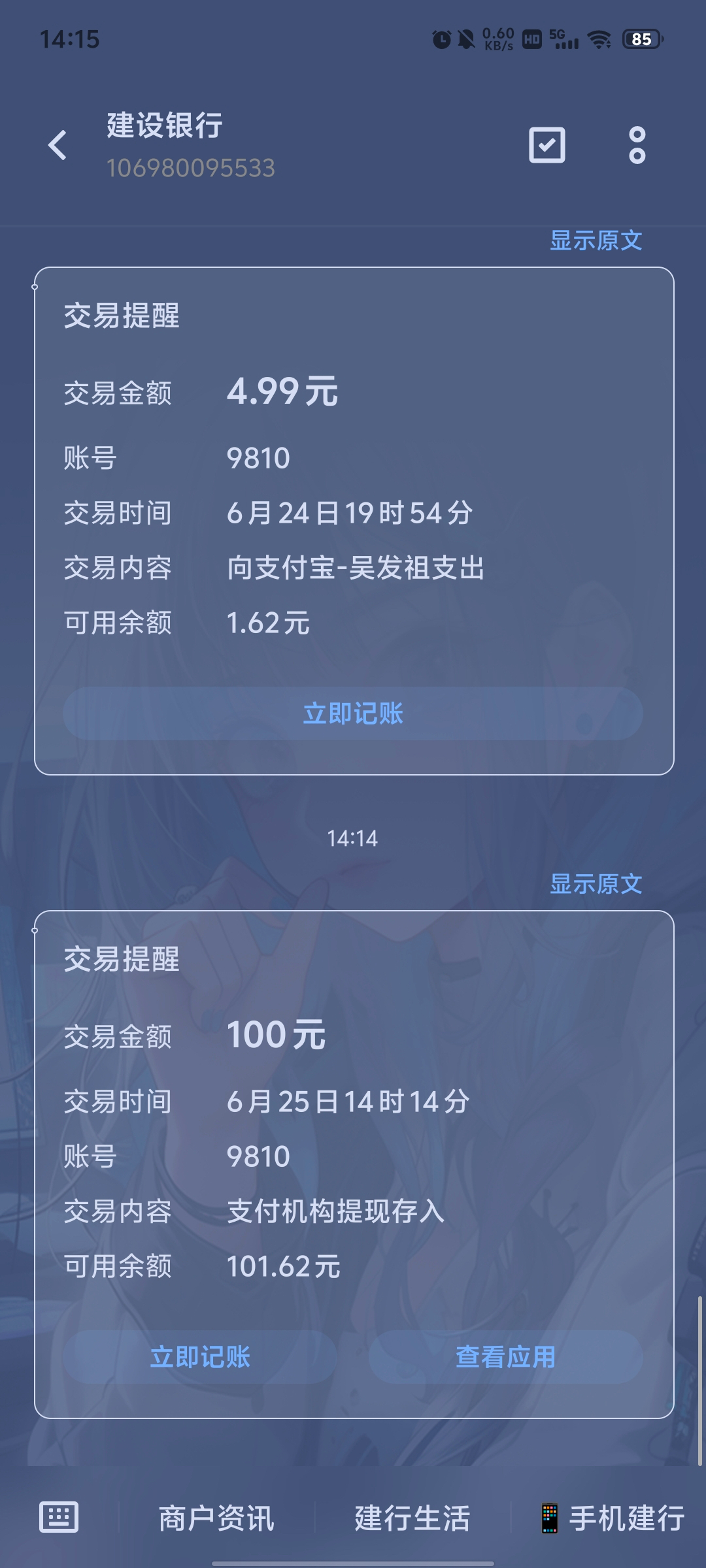Open the 4.99元 transaction reminder card
Viewport: 706px width, 1568px height.
click(x=353, y=510)
